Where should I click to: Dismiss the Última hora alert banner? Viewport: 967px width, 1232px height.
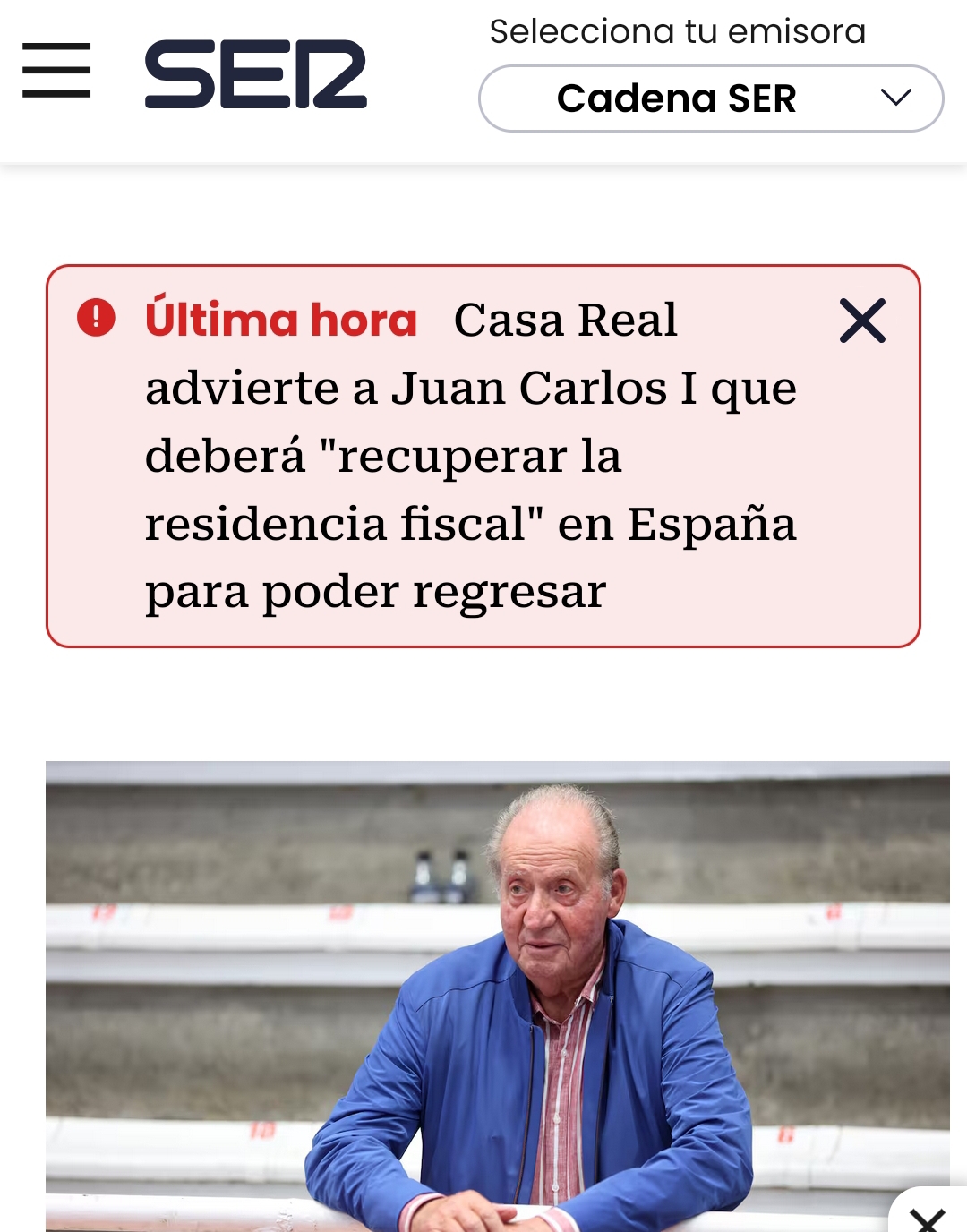pyautogui.click(x=862, y=321)
